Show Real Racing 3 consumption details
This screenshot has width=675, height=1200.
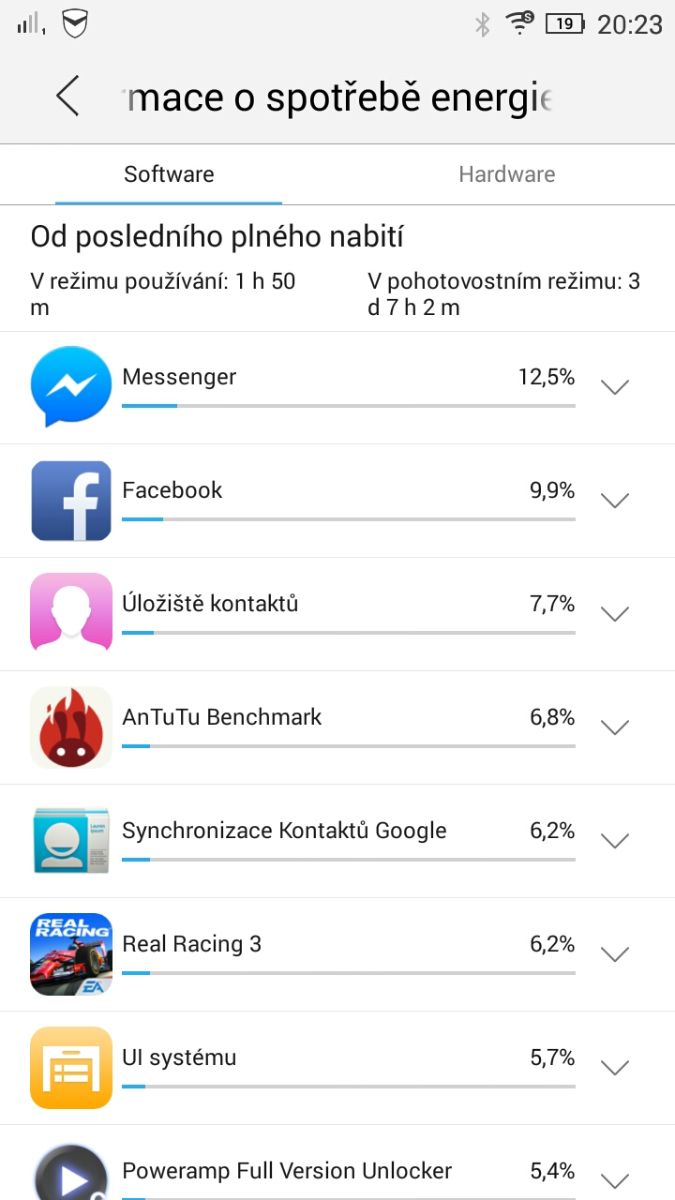(615, 954)
